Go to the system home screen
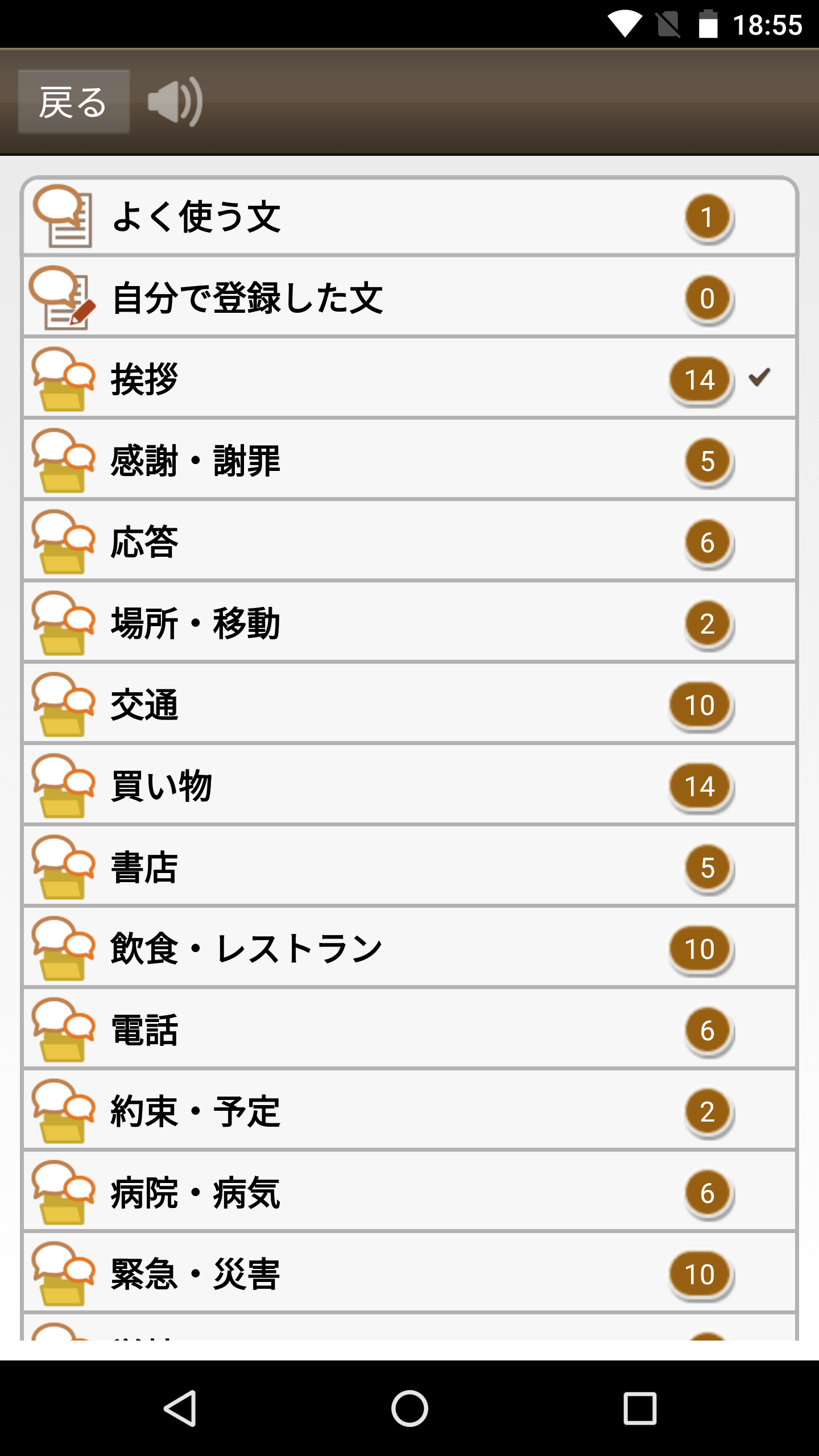Screen dimensions: 819x1456 click(409, 1408)
